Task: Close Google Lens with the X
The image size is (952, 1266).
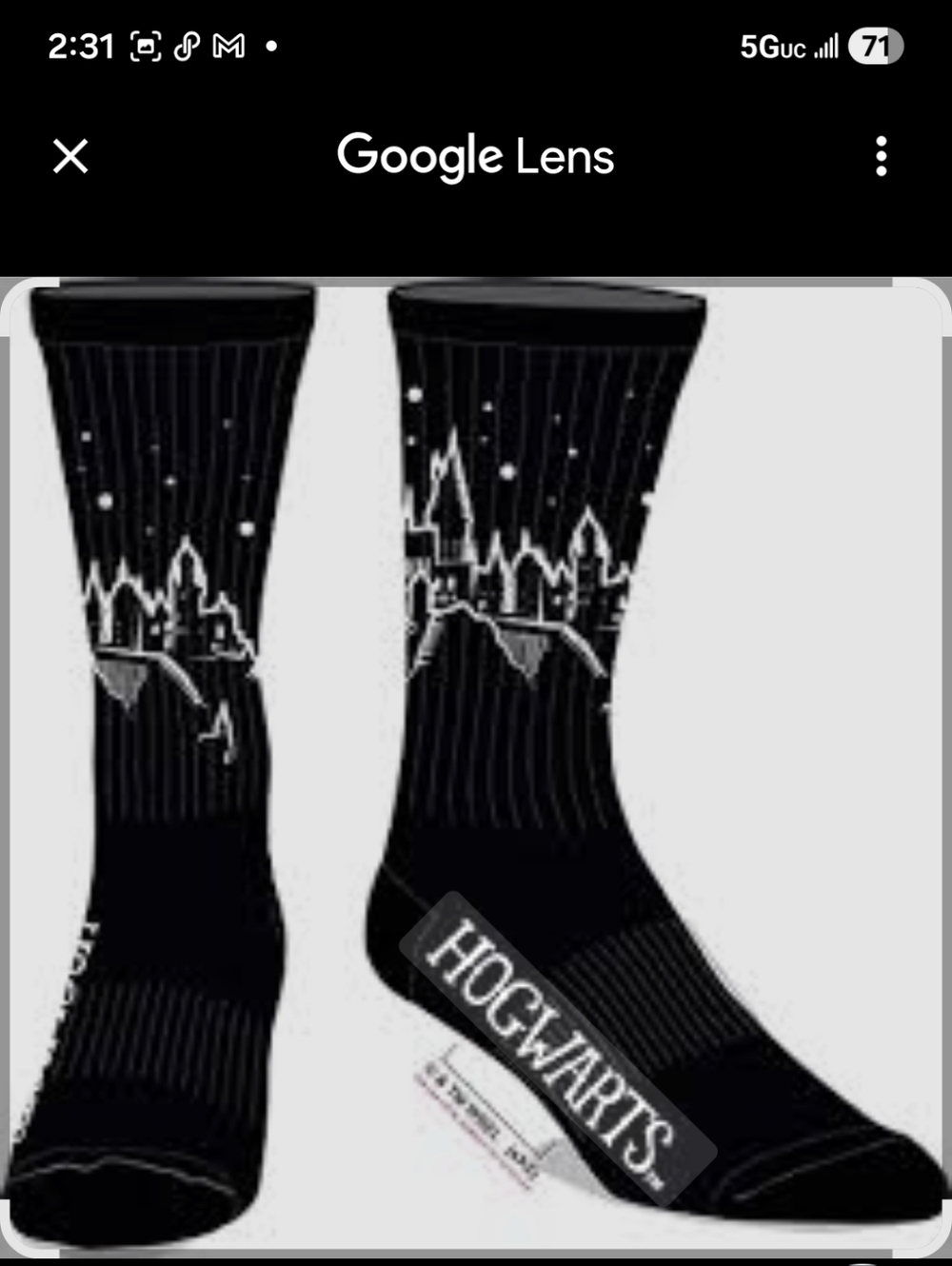Action: coord(69,157)
